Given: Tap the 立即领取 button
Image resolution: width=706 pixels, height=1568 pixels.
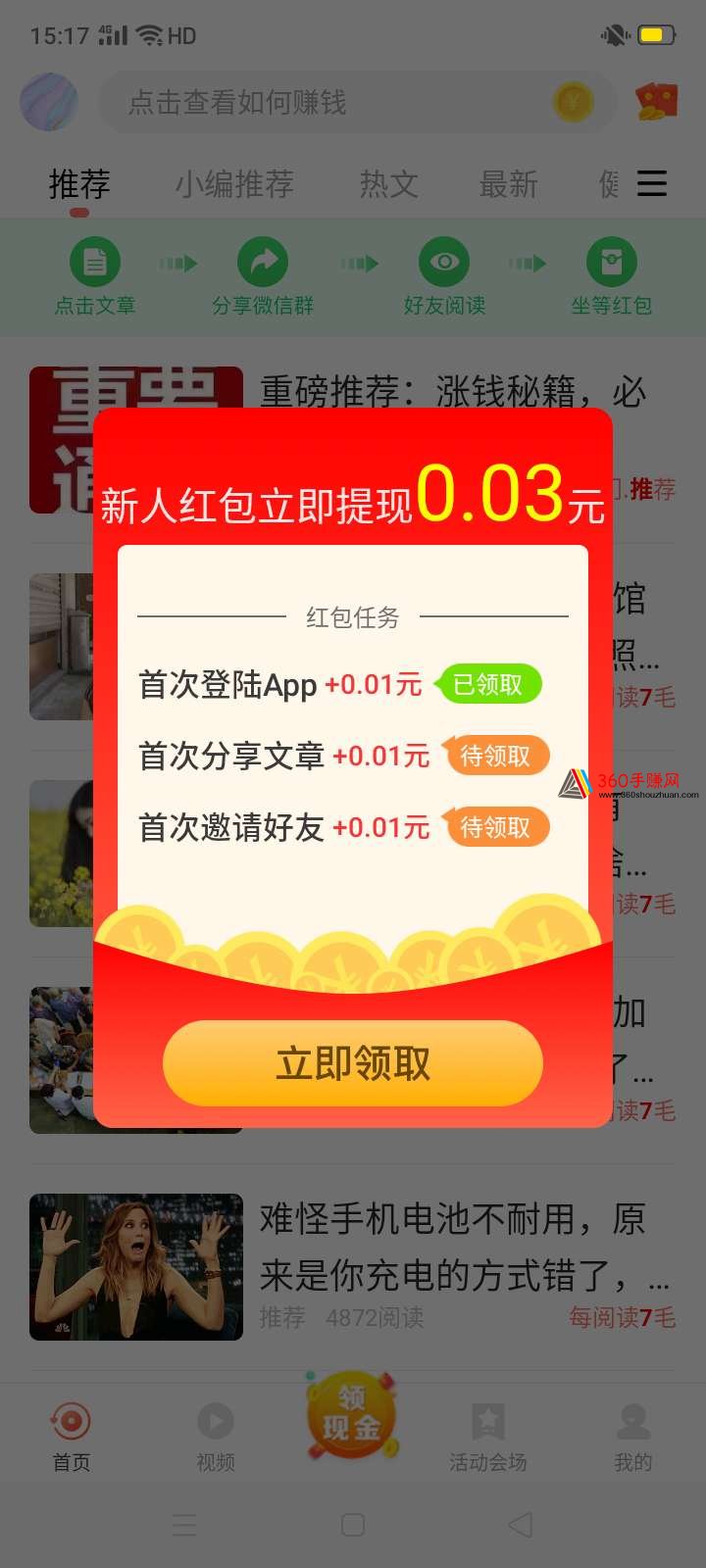Looking at the screenshot, I should point(353,1063).
